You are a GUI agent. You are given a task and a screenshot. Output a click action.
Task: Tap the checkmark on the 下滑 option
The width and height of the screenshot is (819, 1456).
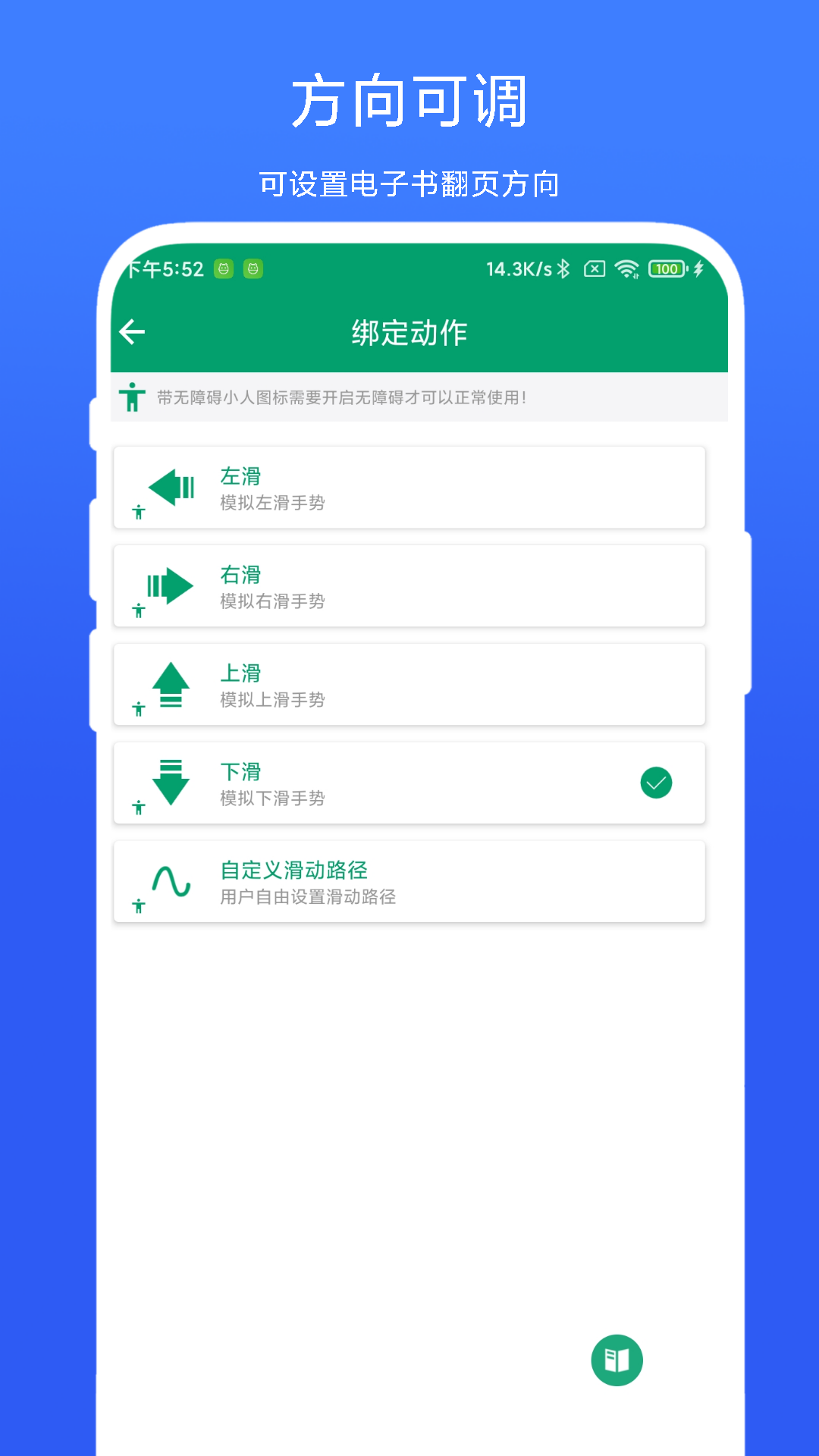(657, 782)
